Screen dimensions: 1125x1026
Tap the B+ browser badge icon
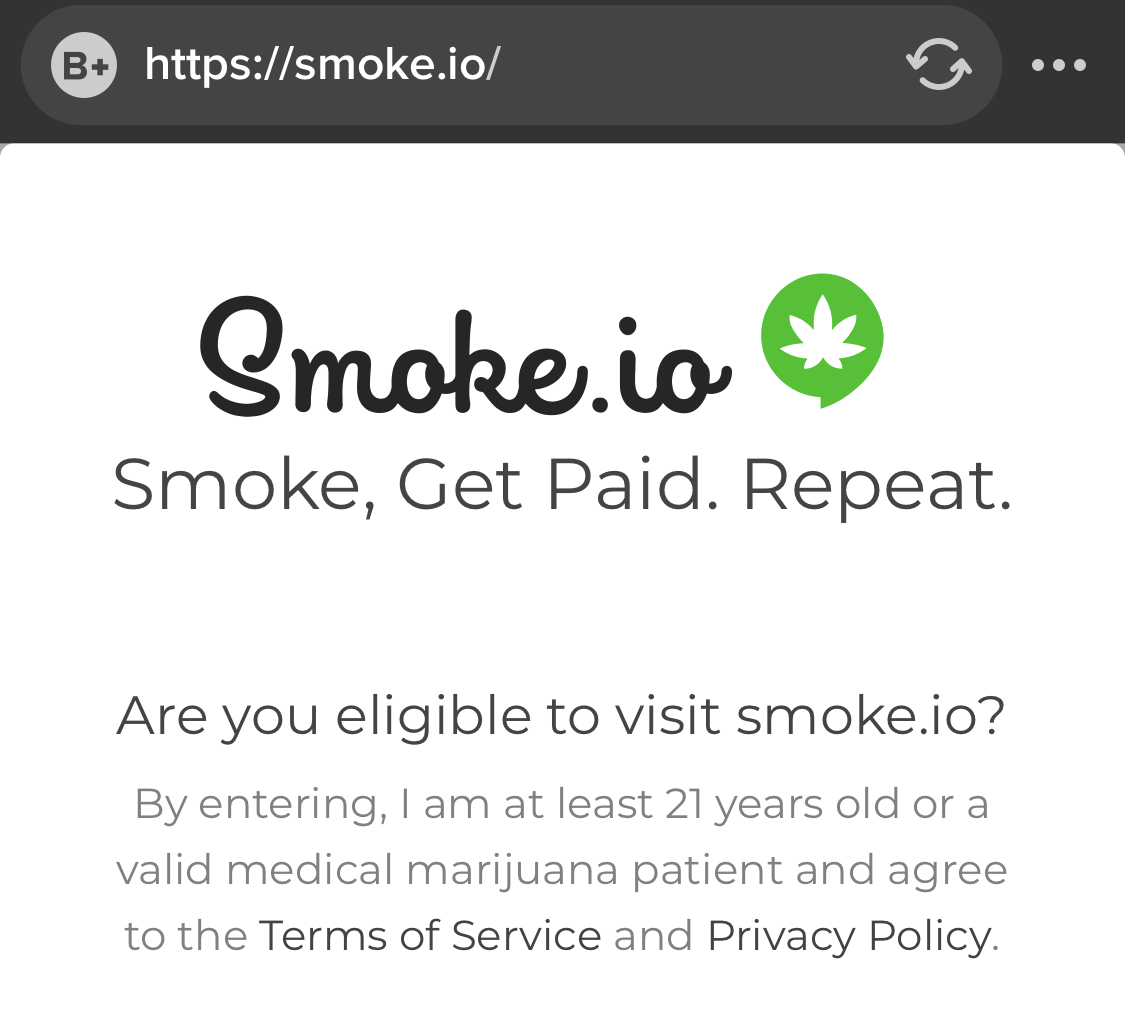coord(84,66)
